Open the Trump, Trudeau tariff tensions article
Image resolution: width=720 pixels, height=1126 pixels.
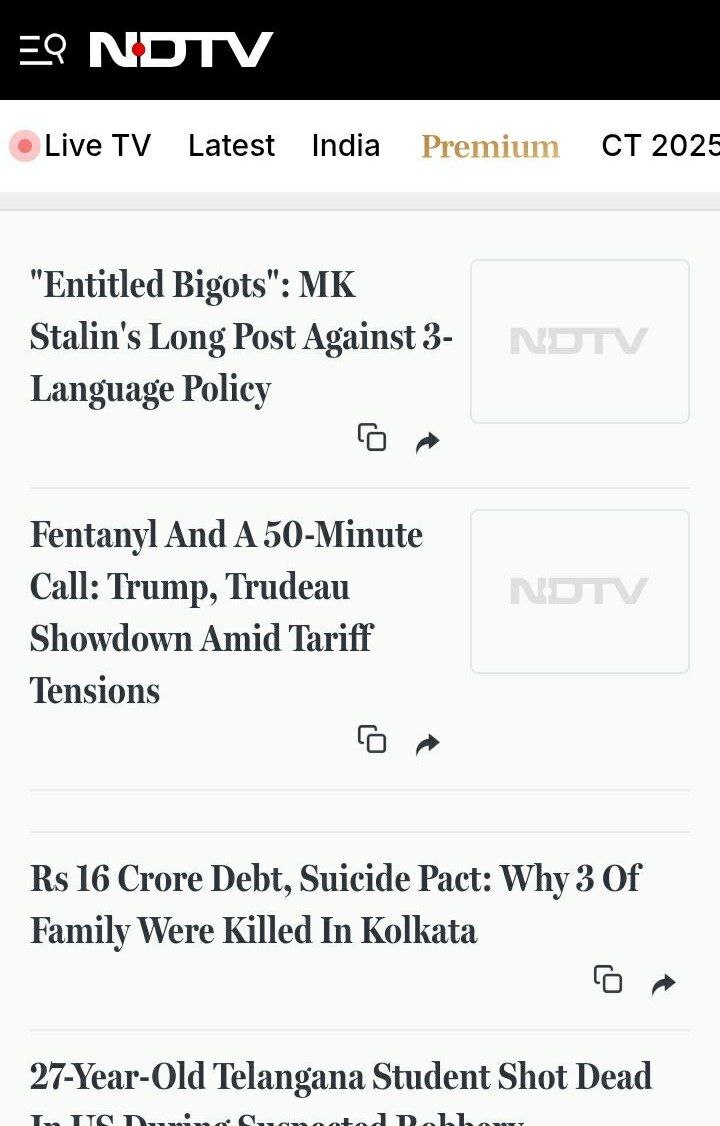click(x=226, y=612)
